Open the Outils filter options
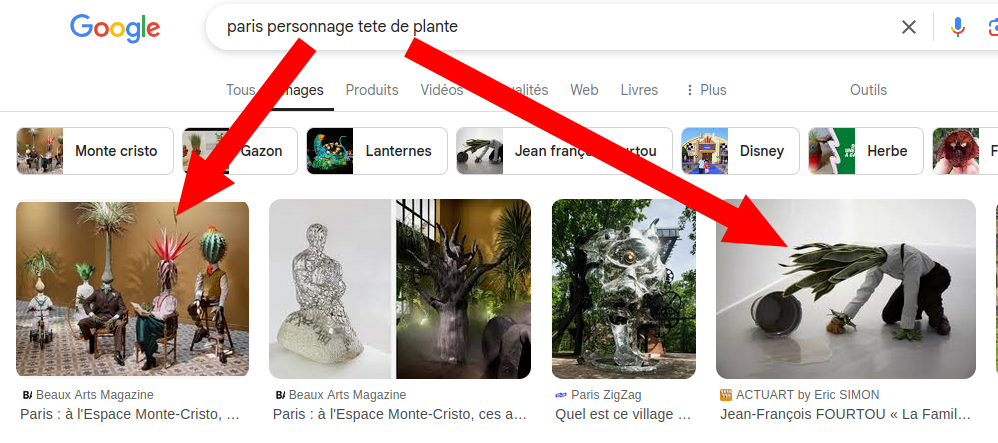Screen dimensions: 998x443 pyautogui.click(x=868, y=90)
